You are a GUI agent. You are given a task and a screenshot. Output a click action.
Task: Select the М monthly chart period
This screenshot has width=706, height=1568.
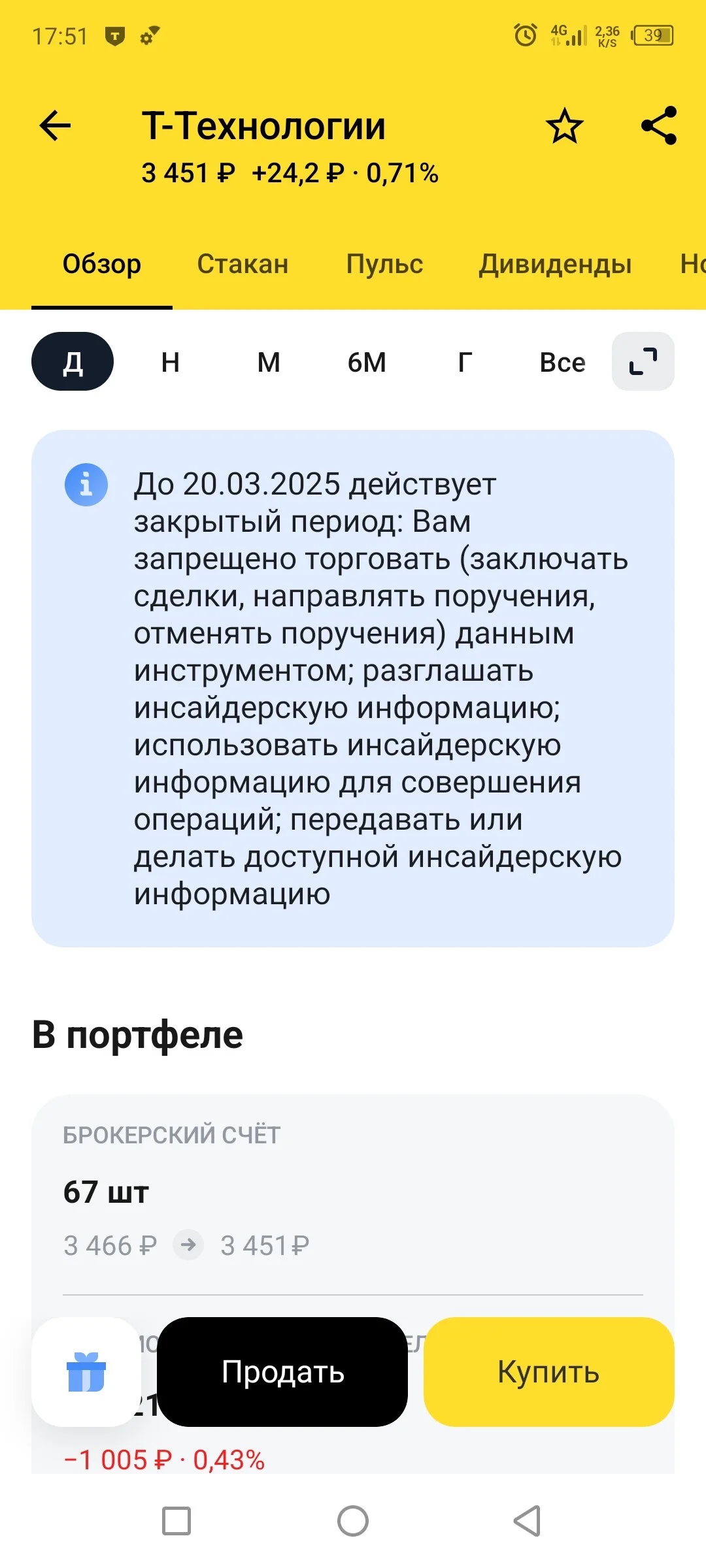pyautogui.click(x=269, y=362)
